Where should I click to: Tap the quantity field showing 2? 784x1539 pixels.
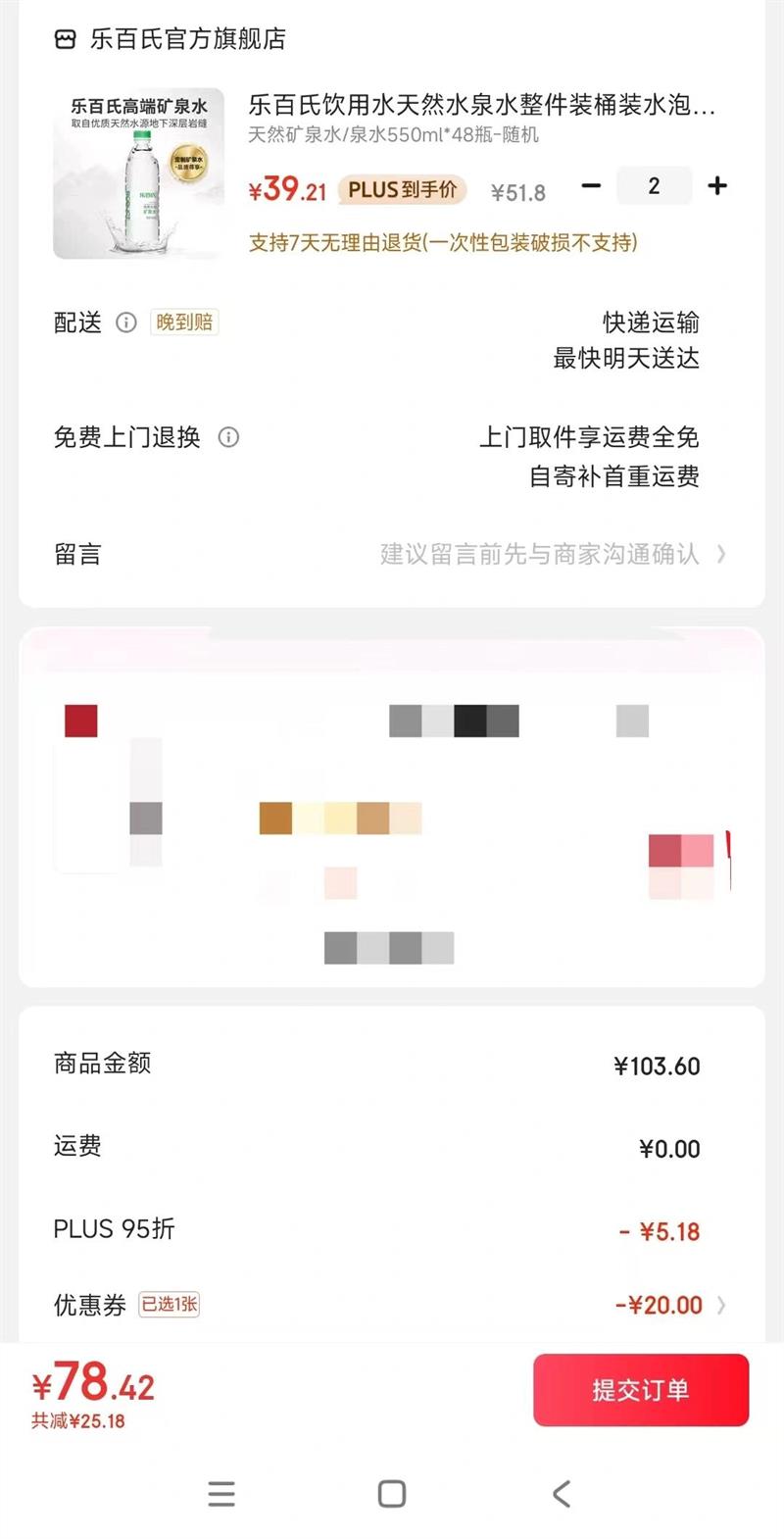[654, 185]
